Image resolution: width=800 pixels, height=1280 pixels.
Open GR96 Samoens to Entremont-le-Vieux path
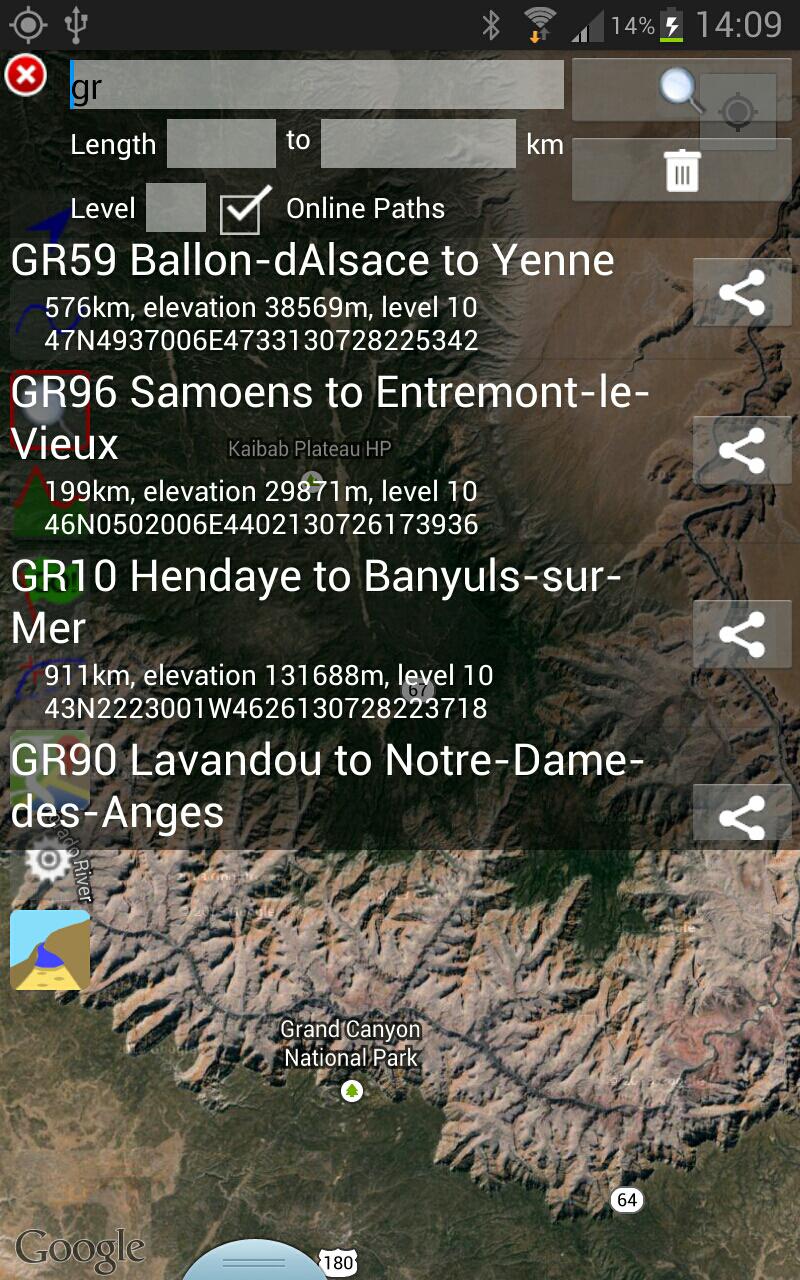click(330, 455)
